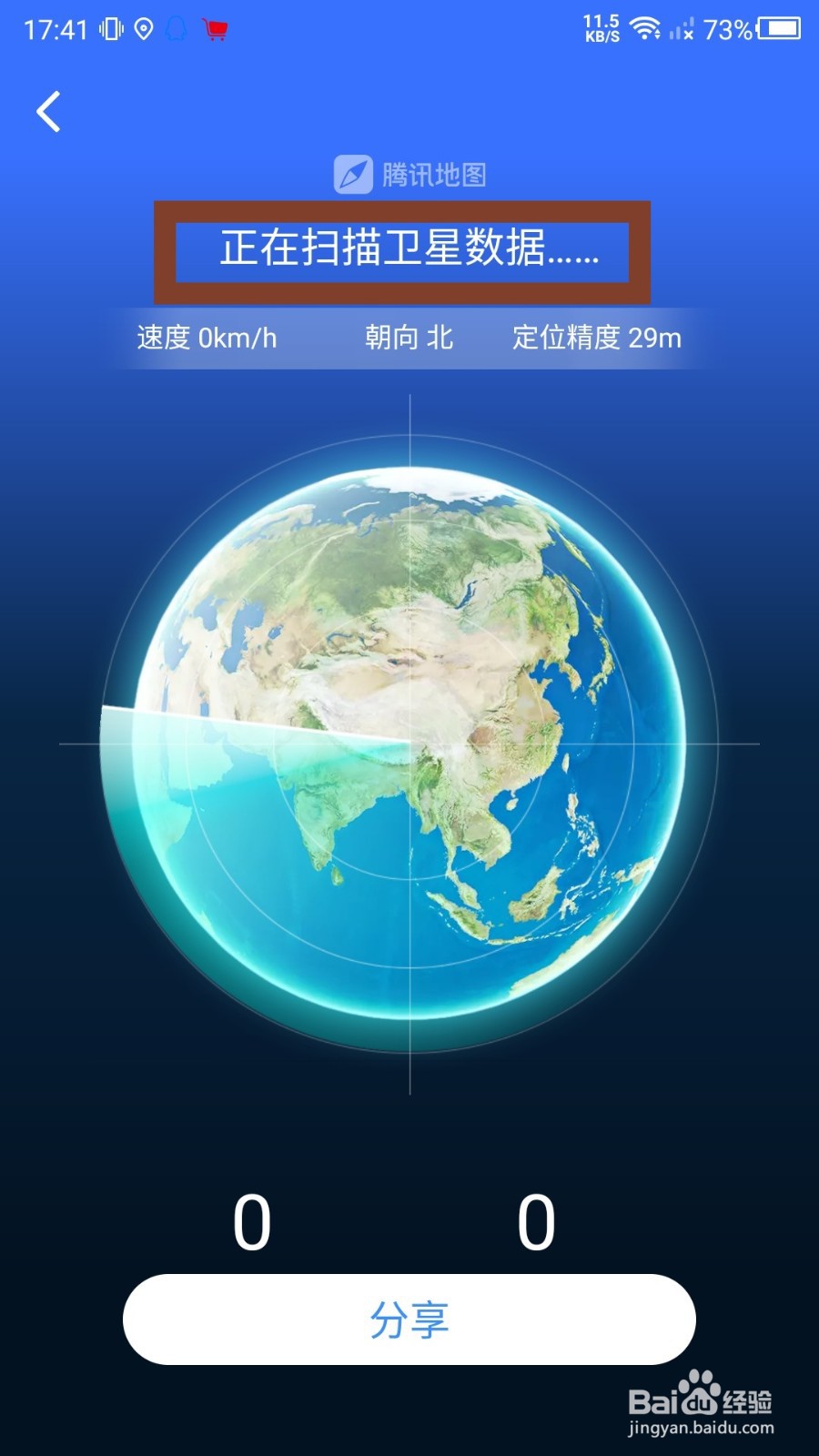
Task: Click the 正在扫描卫星数据 scanning banner
Action: pyautogui.click(x=408, y=248)
